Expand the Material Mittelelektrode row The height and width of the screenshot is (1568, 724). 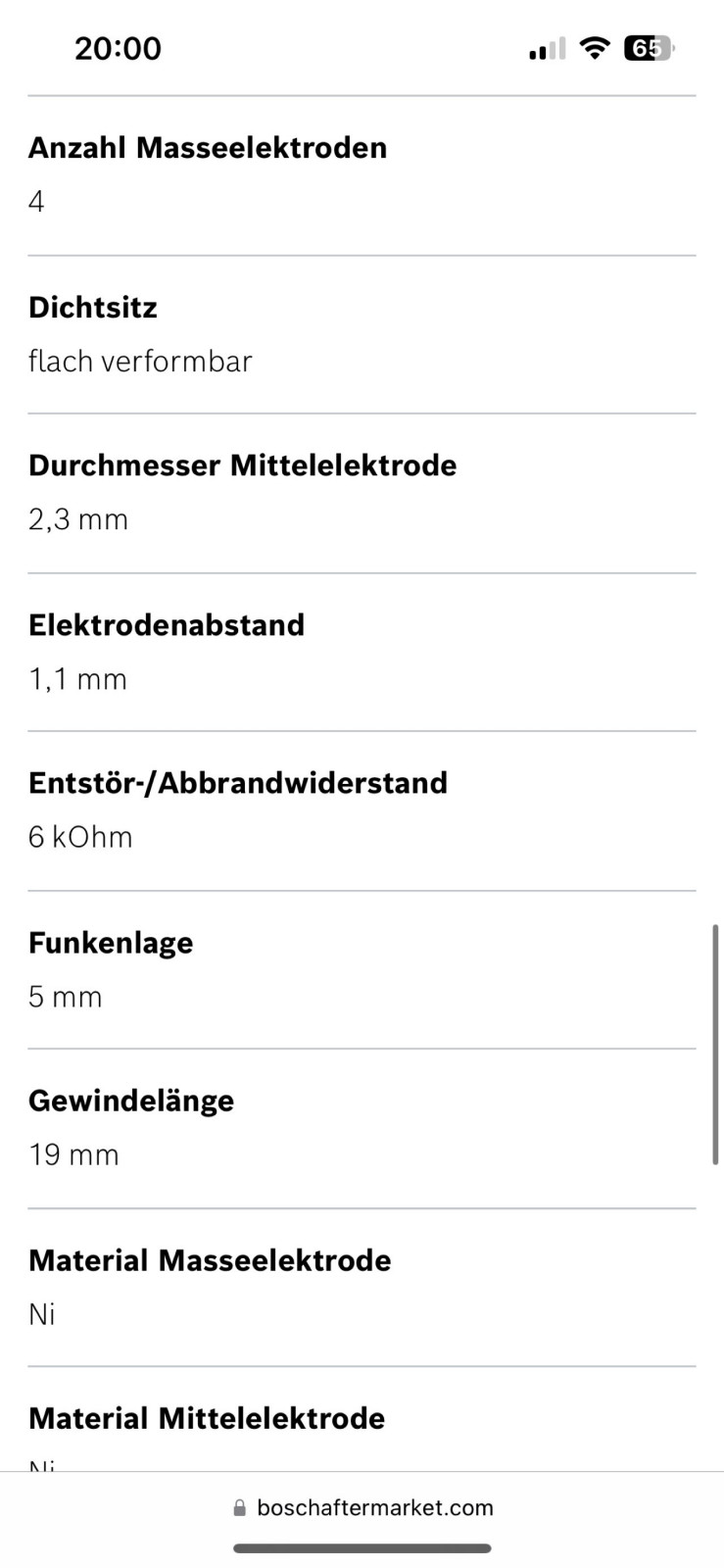[206, 1418]
